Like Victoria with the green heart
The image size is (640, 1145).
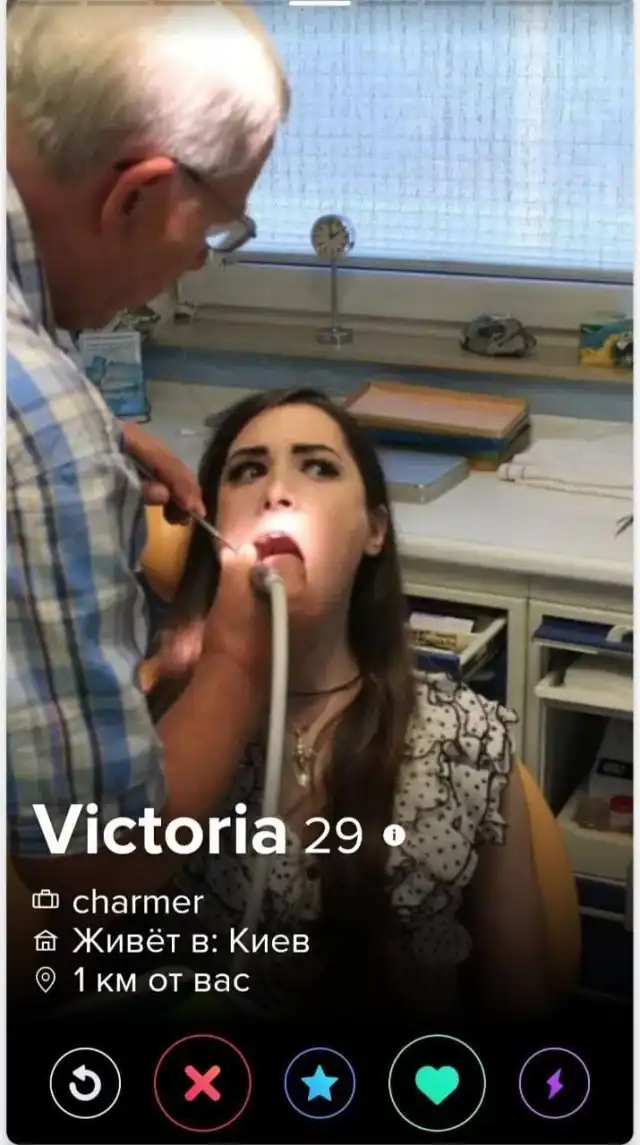pyautogui.click(x=437, y=1083)
